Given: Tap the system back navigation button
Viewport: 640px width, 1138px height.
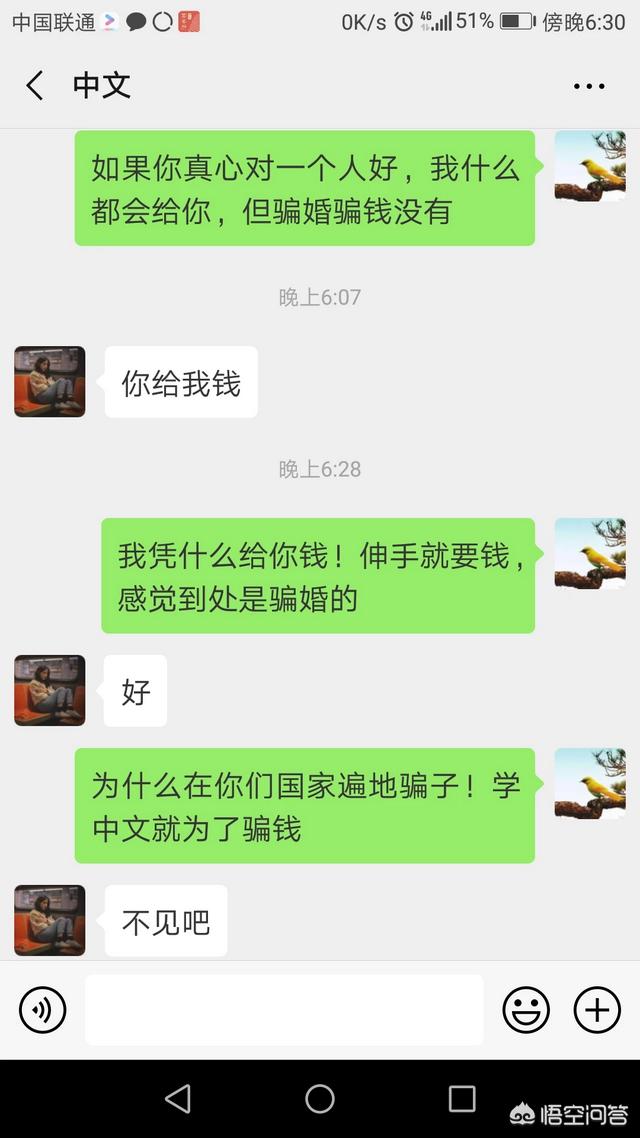Looking at the screenshot, I should [178, 1099].
